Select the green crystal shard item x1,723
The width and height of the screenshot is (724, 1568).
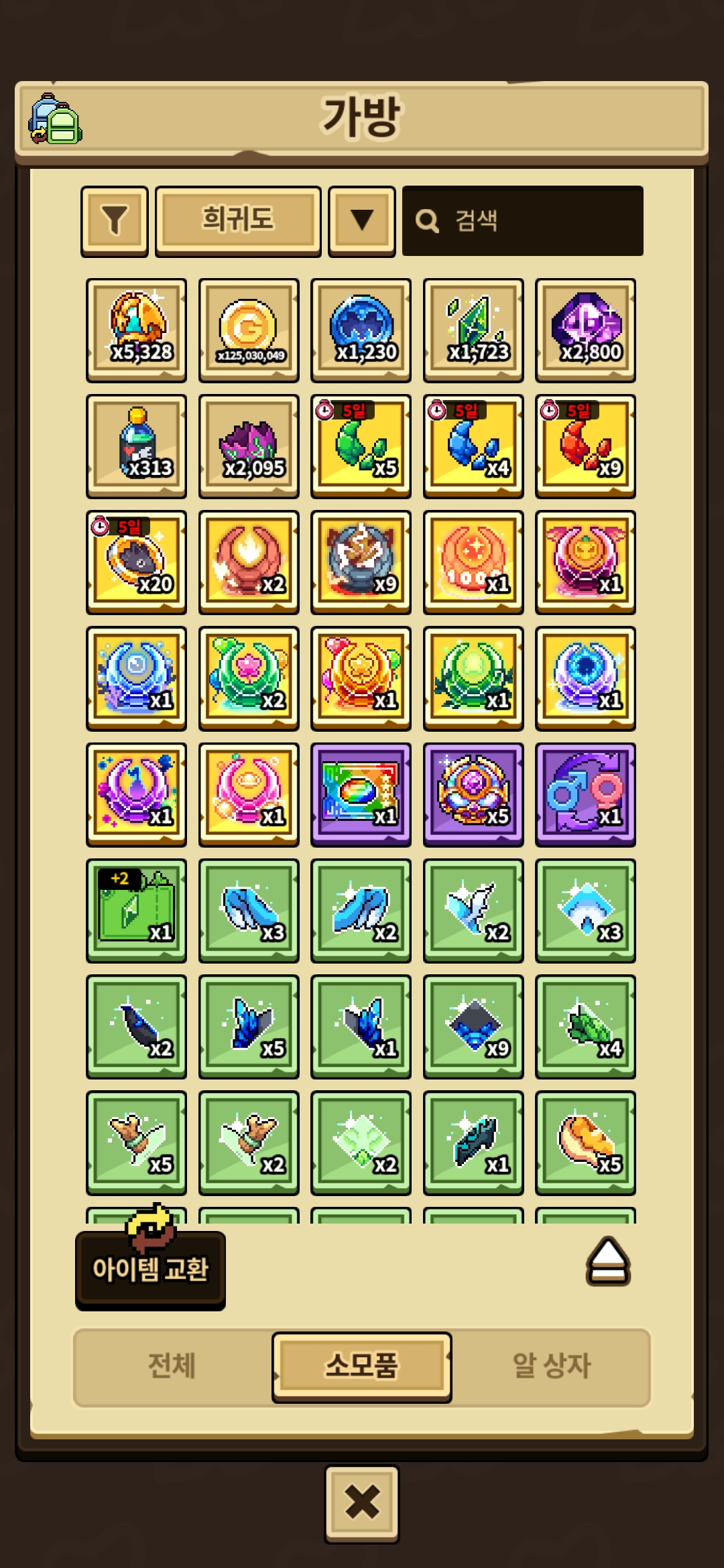[473, 330]
